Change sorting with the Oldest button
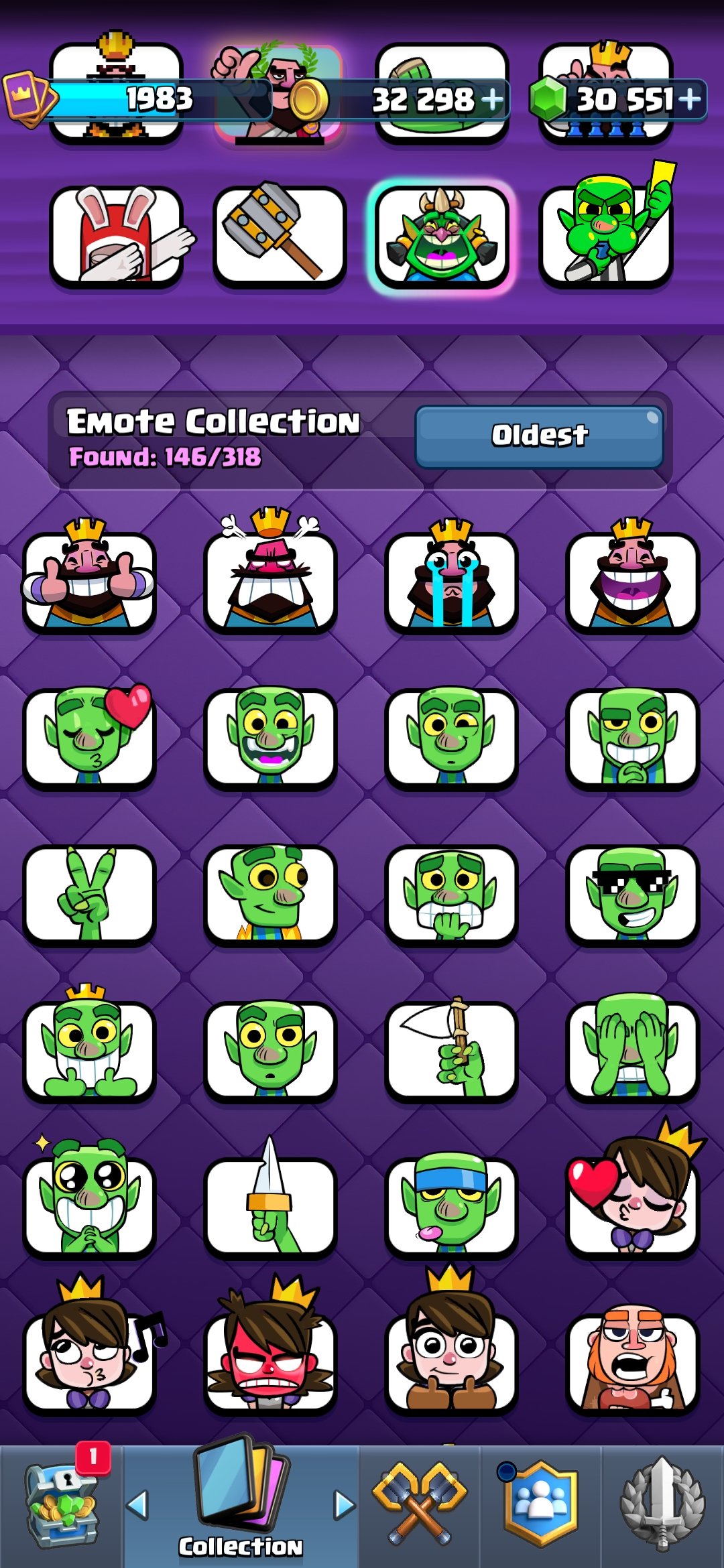 coord(539,436)
